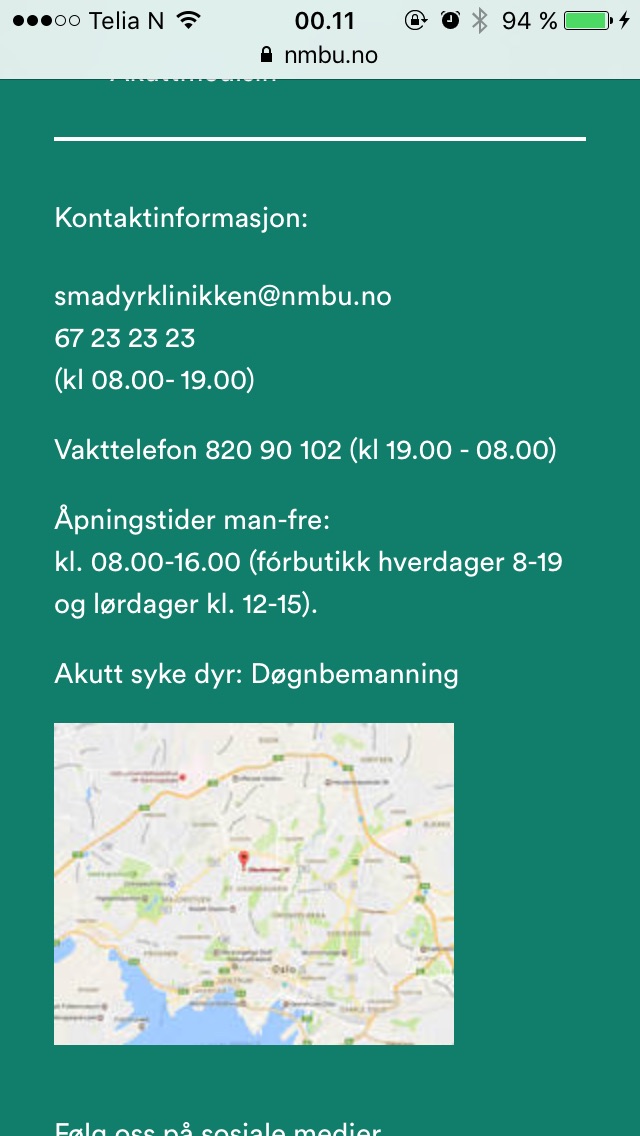The width and height of the screenshot is (640, 1136).
Task: Open the map image of the clinic location
Action: pos(254,884)
